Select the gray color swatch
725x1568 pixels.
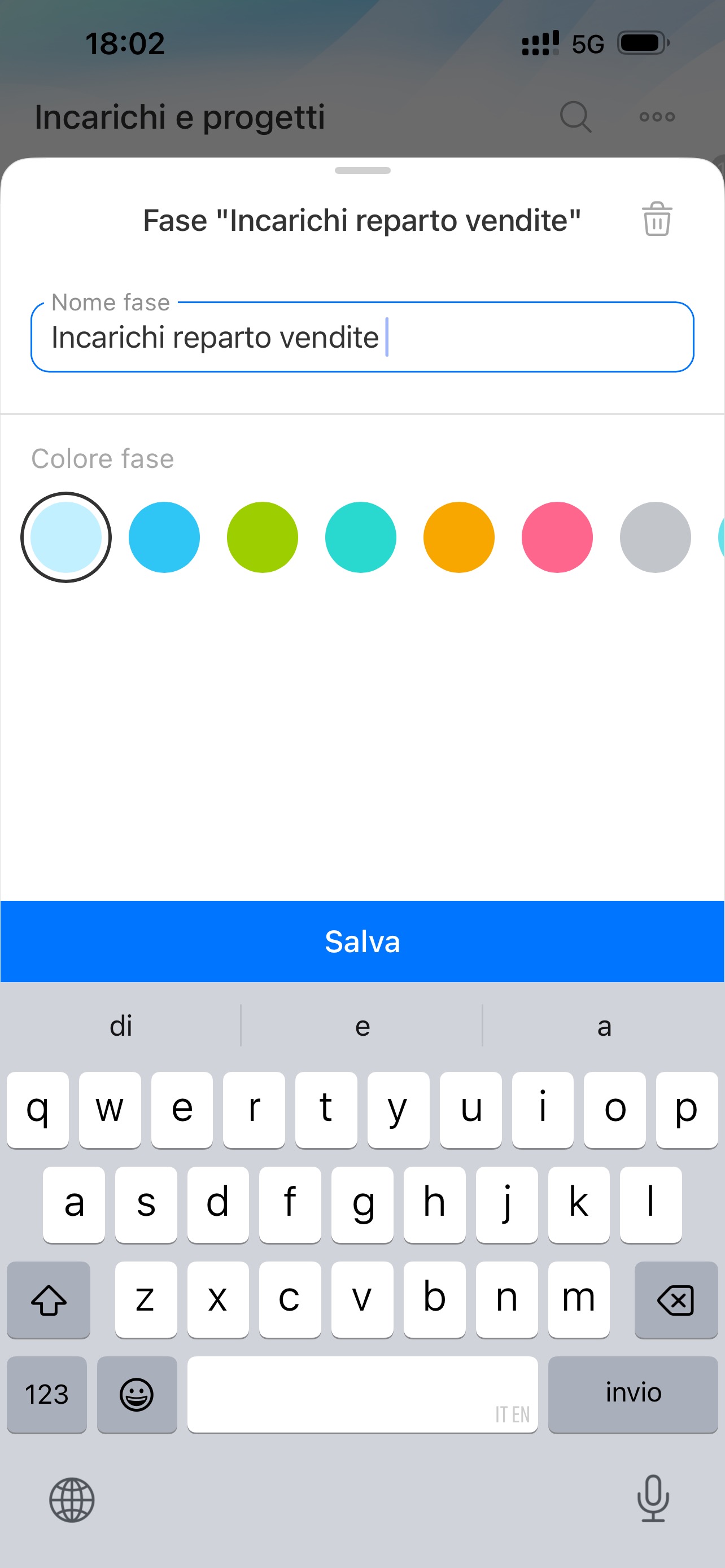pos(655,537)
